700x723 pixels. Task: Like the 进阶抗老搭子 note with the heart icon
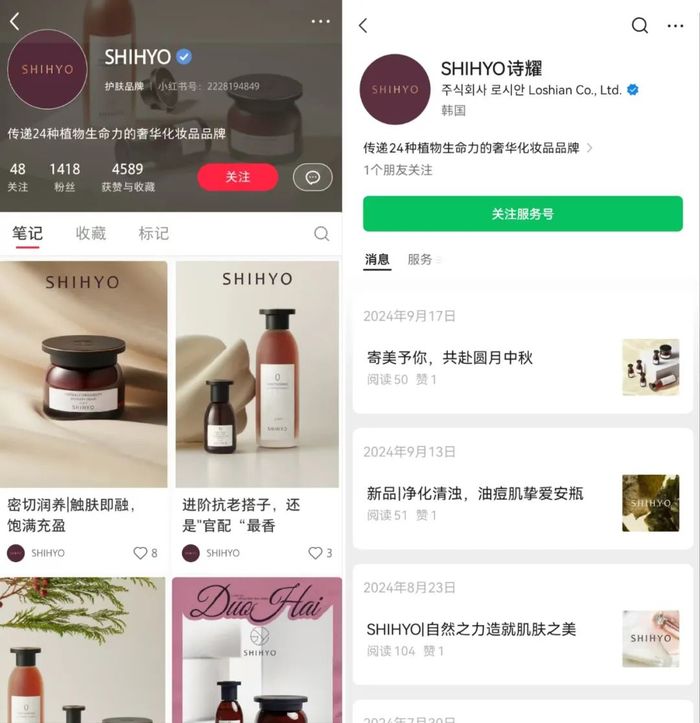(x=314, y=553)
